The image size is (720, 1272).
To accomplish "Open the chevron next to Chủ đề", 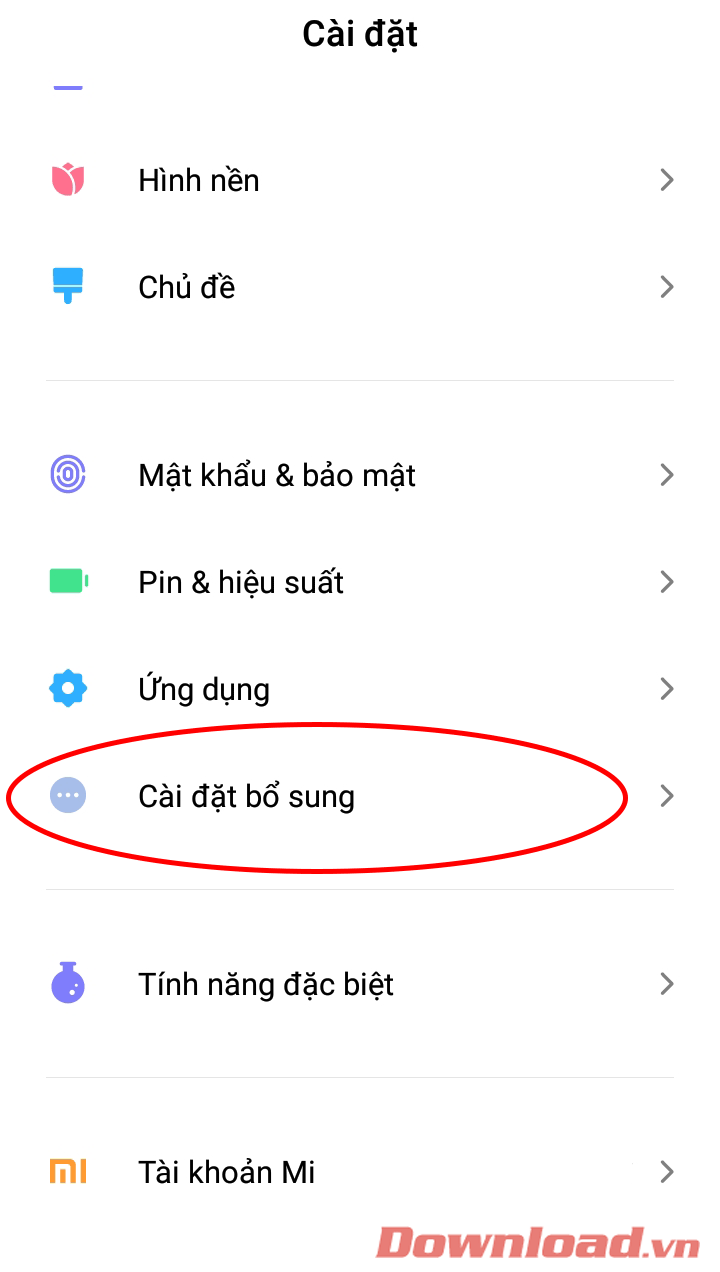I will click(667, 287).
